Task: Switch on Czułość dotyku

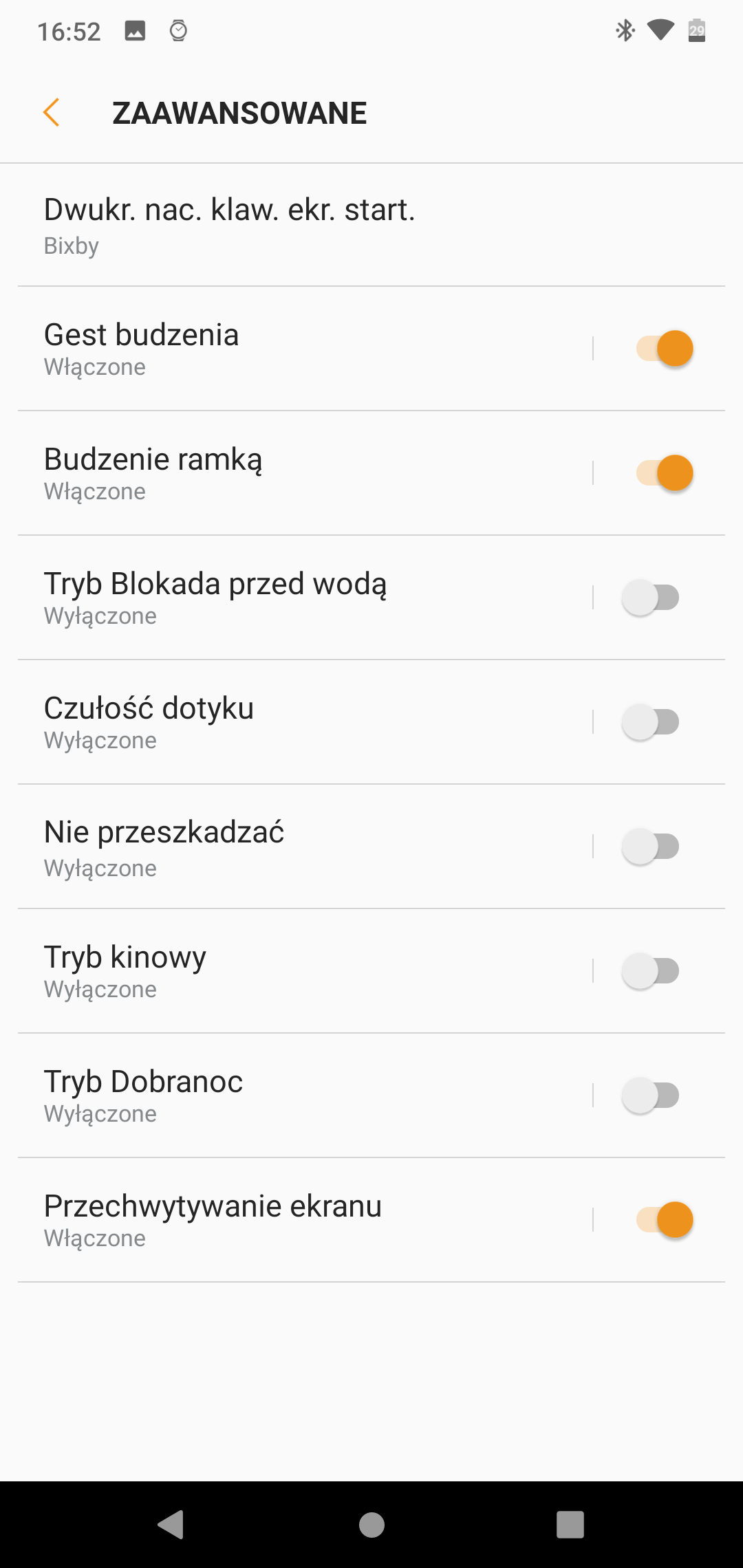Action: coord(650,722)
